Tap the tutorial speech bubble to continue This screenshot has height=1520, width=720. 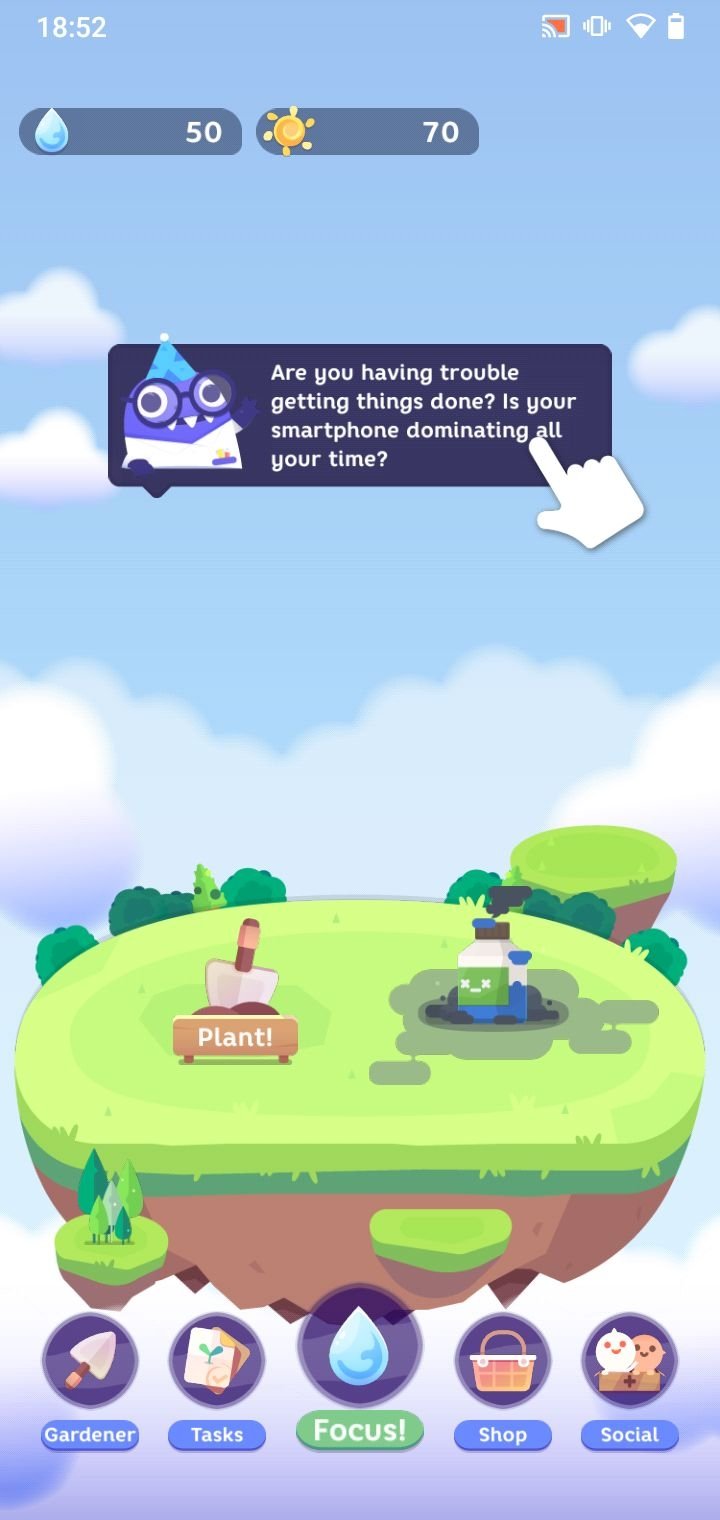click(x=360, y=416)
